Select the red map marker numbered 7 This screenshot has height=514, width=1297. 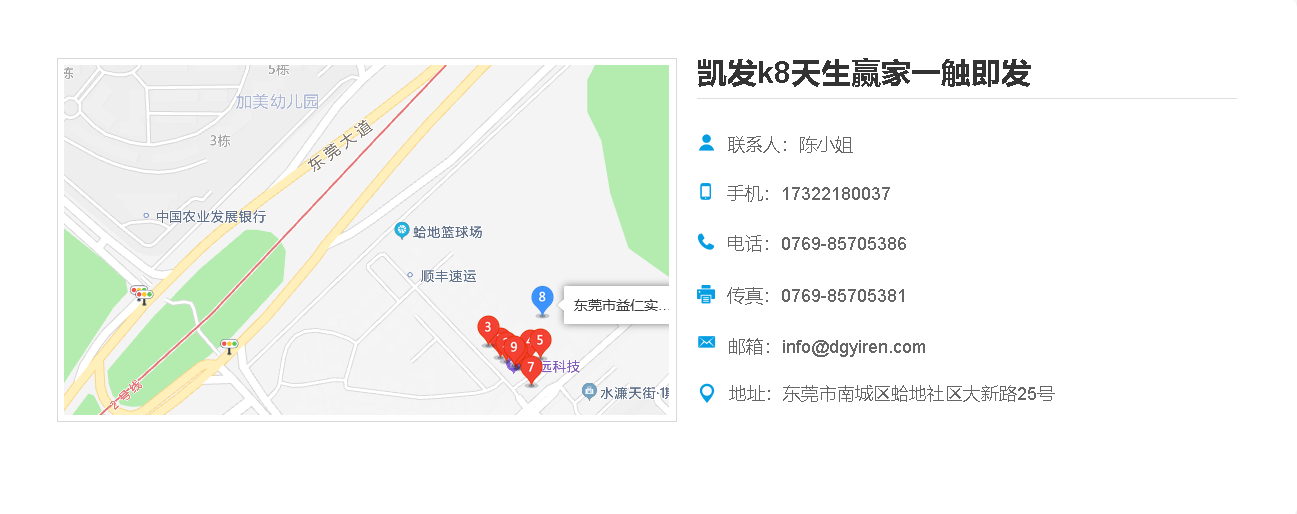(530, 368)
